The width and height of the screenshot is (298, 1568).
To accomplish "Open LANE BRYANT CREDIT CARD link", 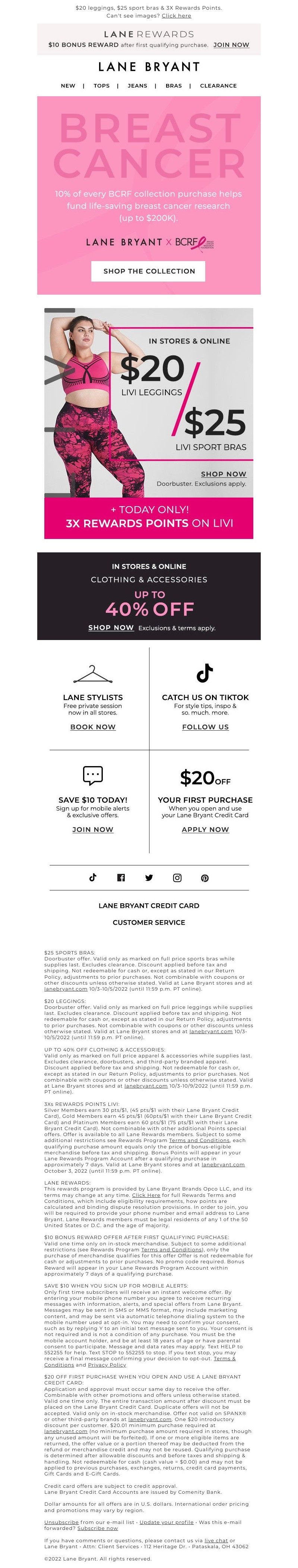I will click(x=149, y=906).
